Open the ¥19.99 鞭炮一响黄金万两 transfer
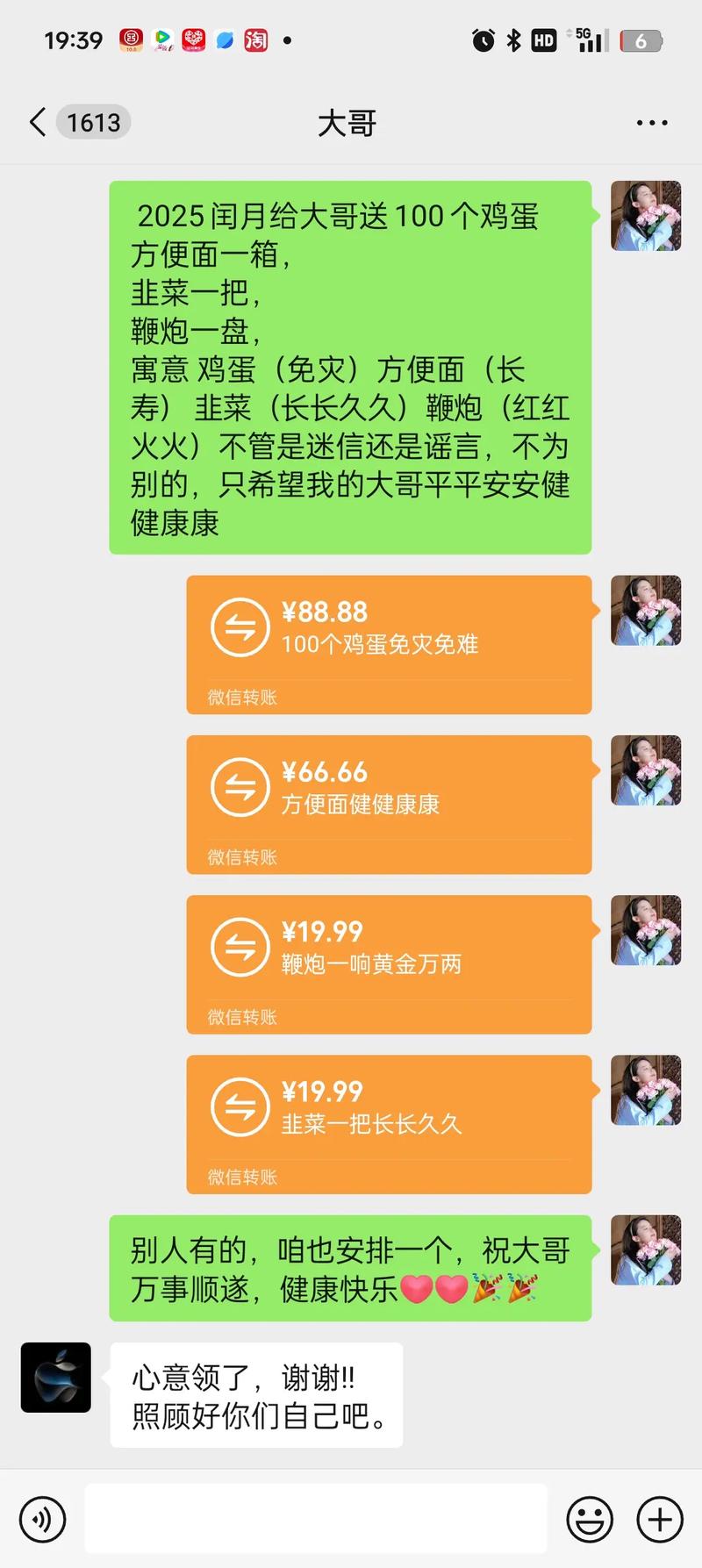 [389, 963]
